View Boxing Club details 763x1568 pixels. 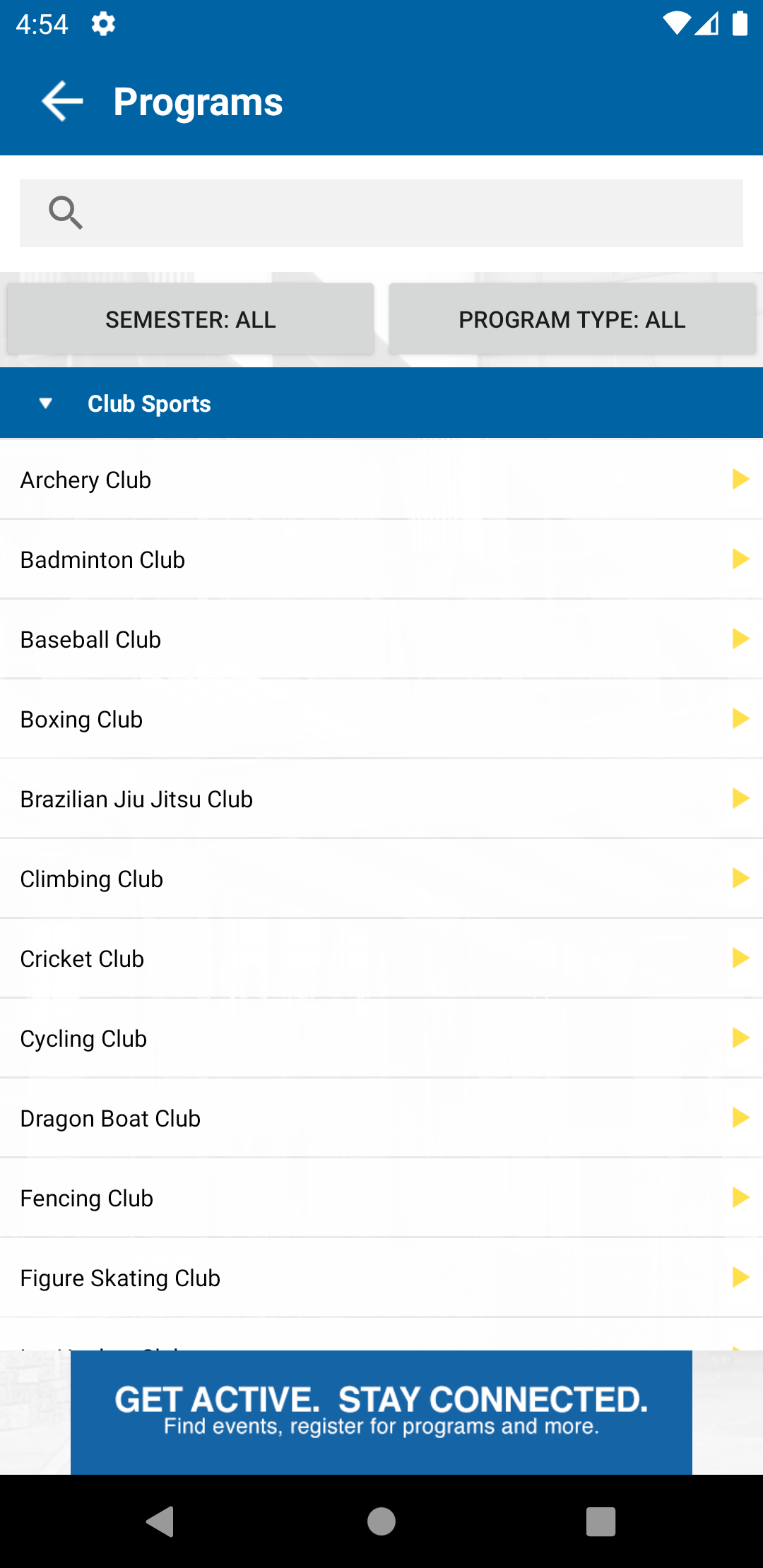click(381, 719)
